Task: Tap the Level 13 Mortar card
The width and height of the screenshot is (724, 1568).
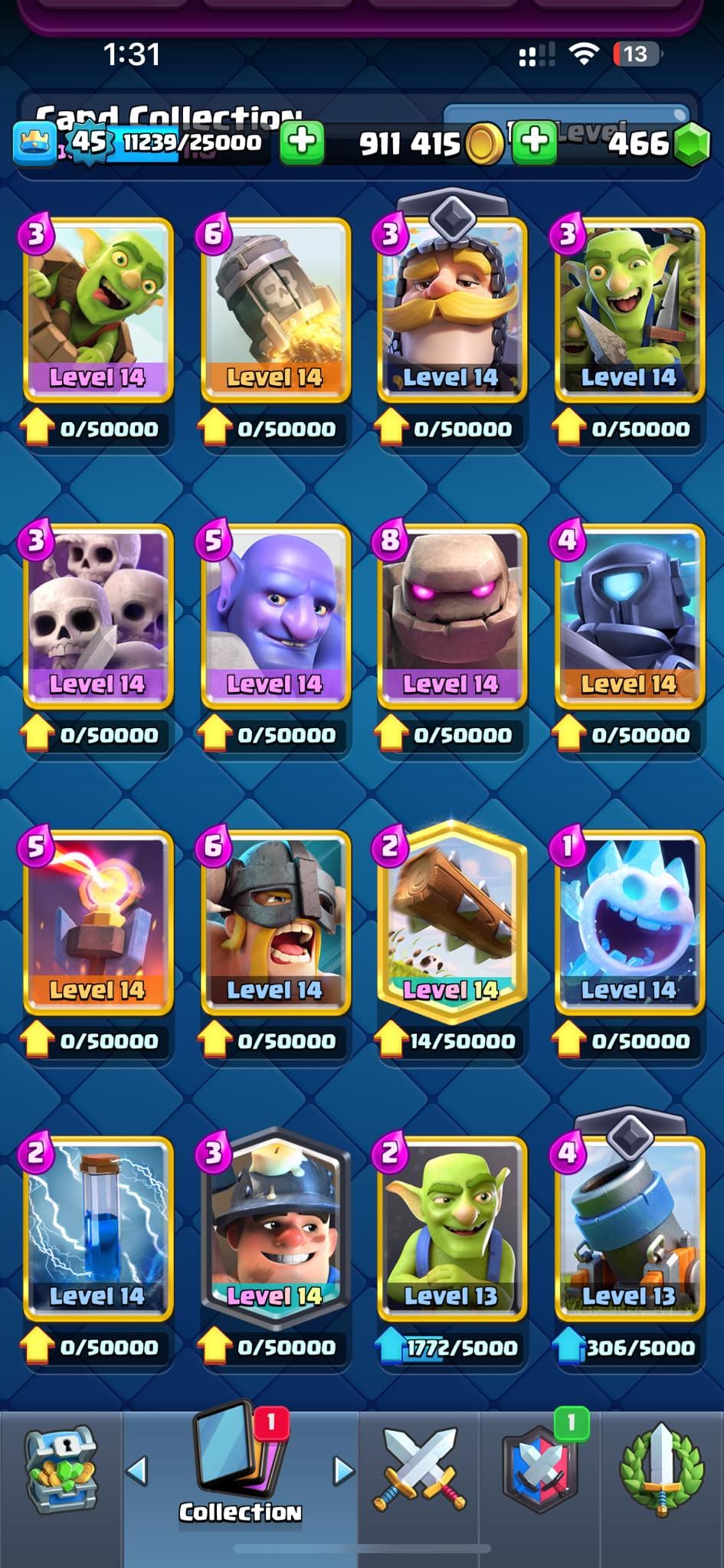Action: (x=629, y=1229)
